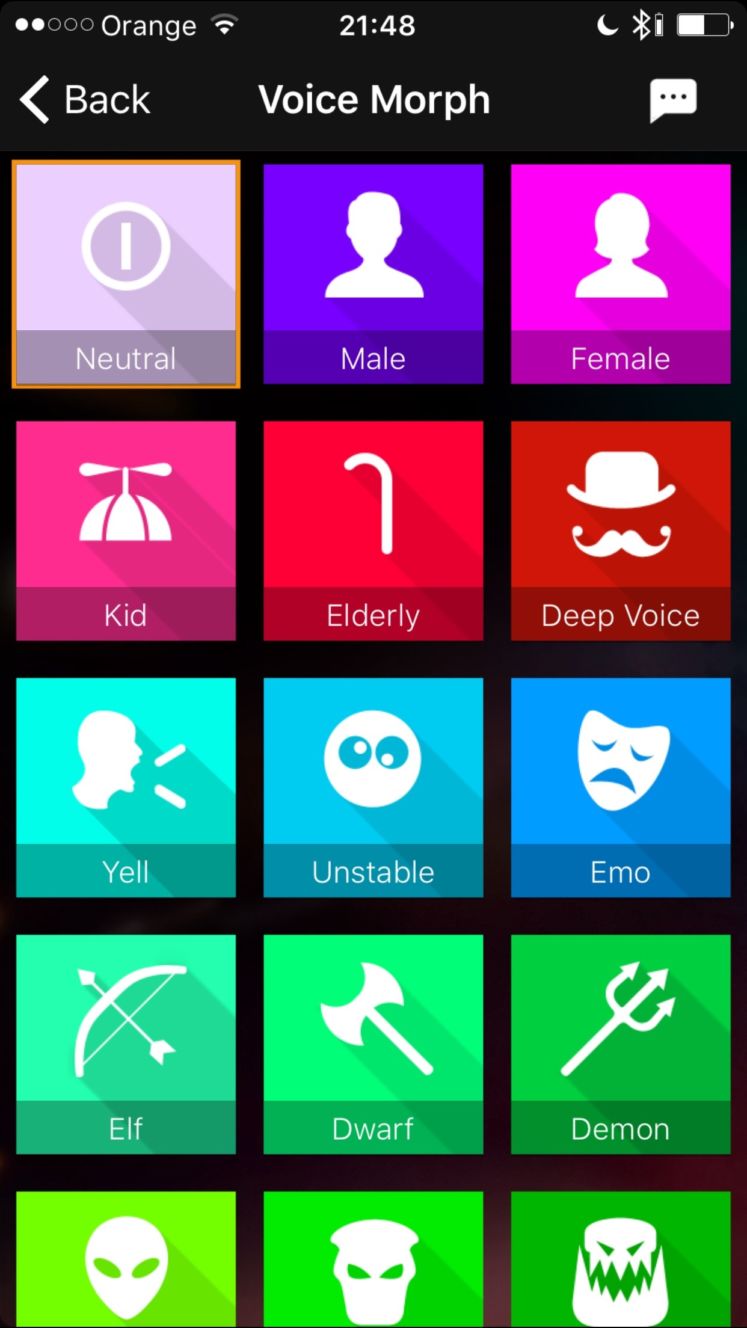Viewport: 747px width, 1328px height.
Task: Open the chat bubble icon
Action: pyautogui.click(x=672, y=100)
